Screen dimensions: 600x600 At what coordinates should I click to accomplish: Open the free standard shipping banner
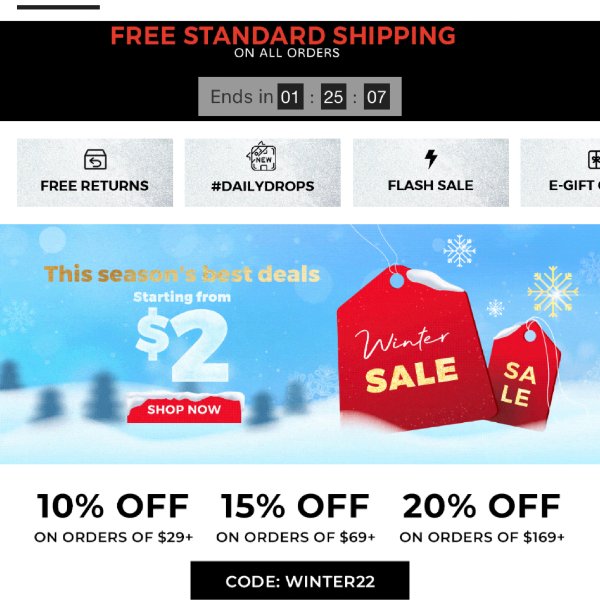283,42
